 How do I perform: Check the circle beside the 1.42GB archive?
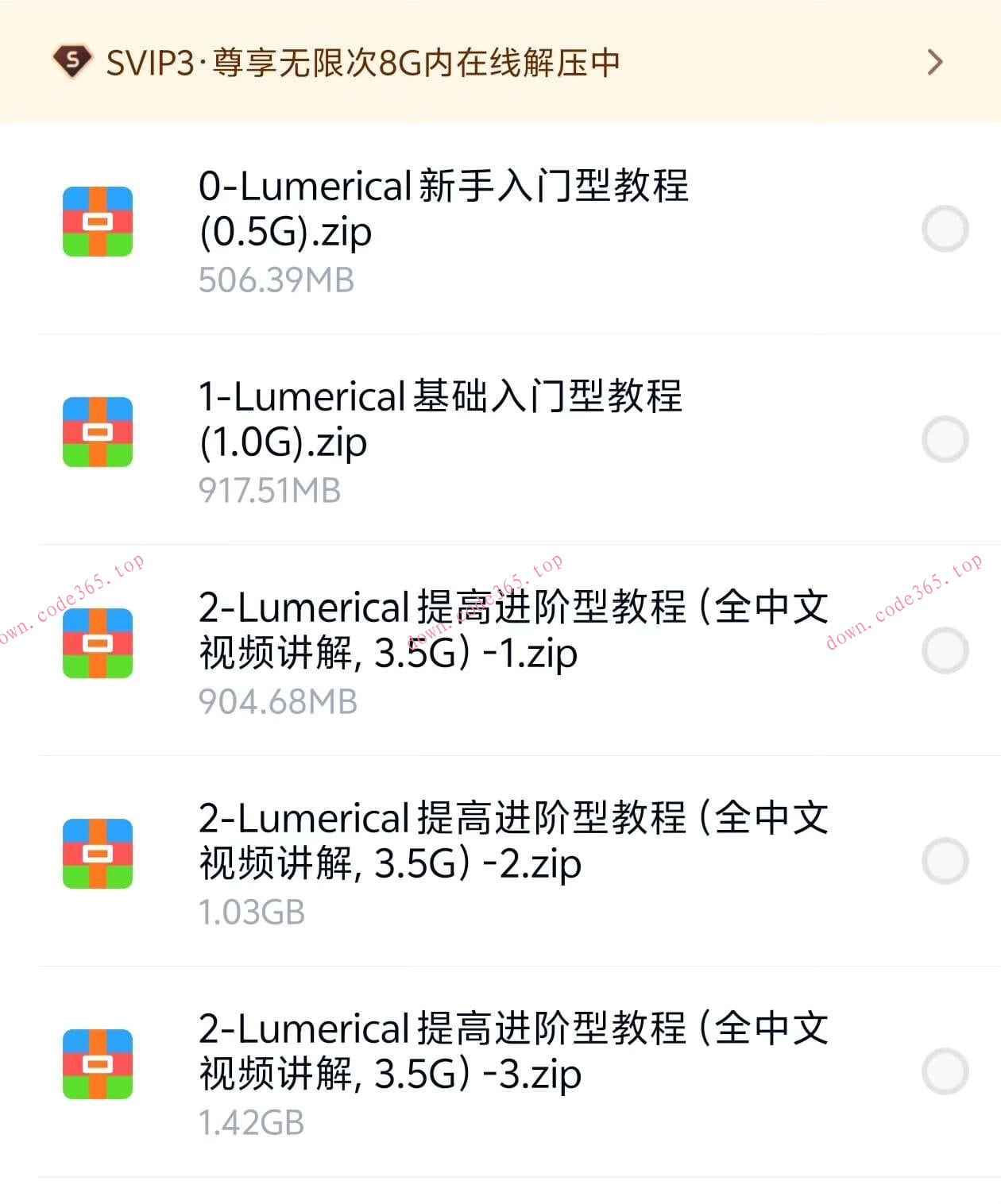point(945,1071)
